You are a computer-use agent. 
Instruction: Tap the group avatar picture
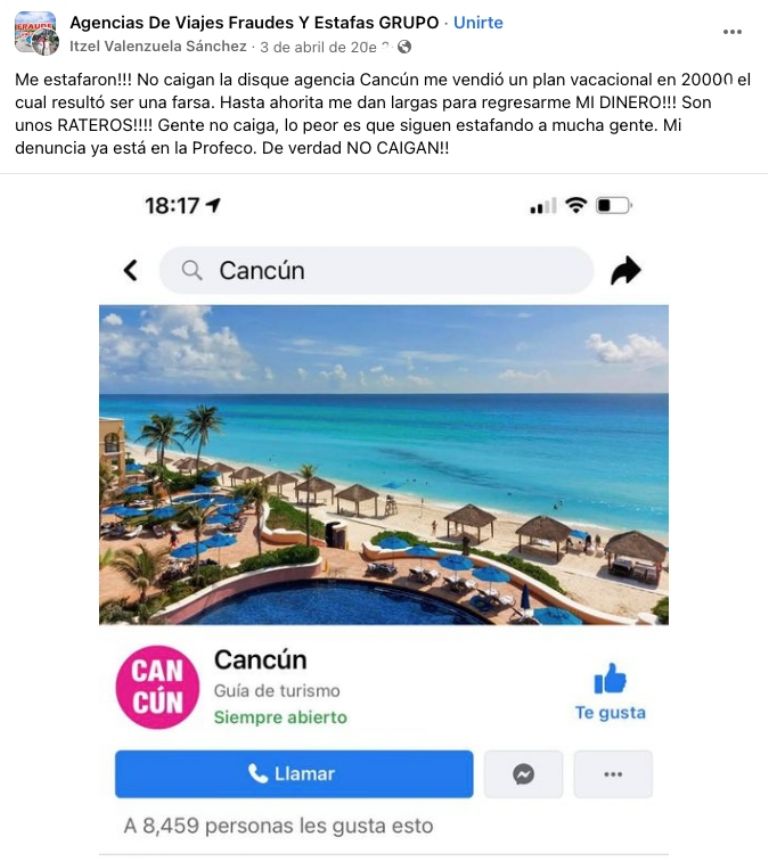click(35, 33)
